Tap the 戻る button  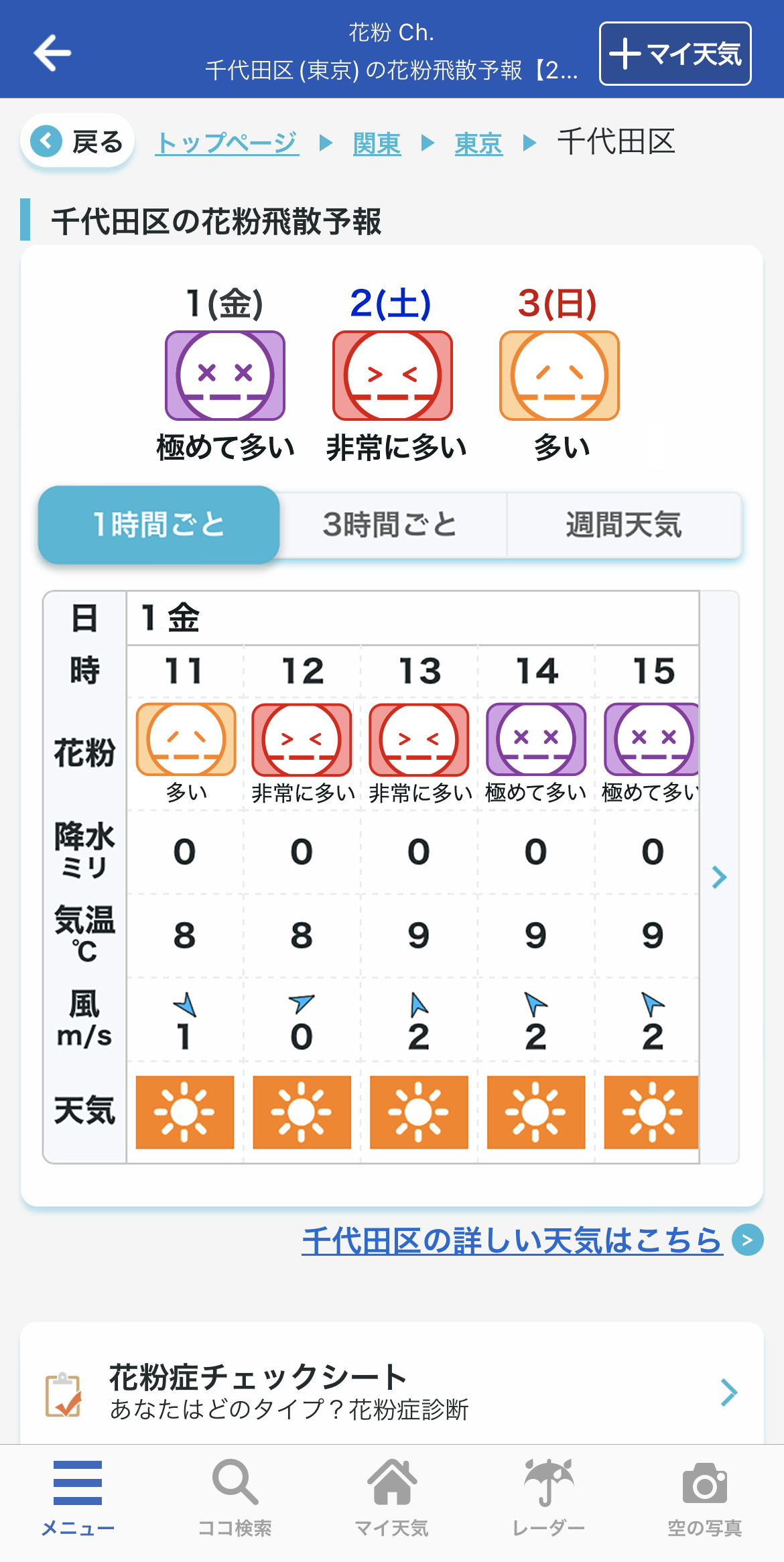click(x=78, y=142)
